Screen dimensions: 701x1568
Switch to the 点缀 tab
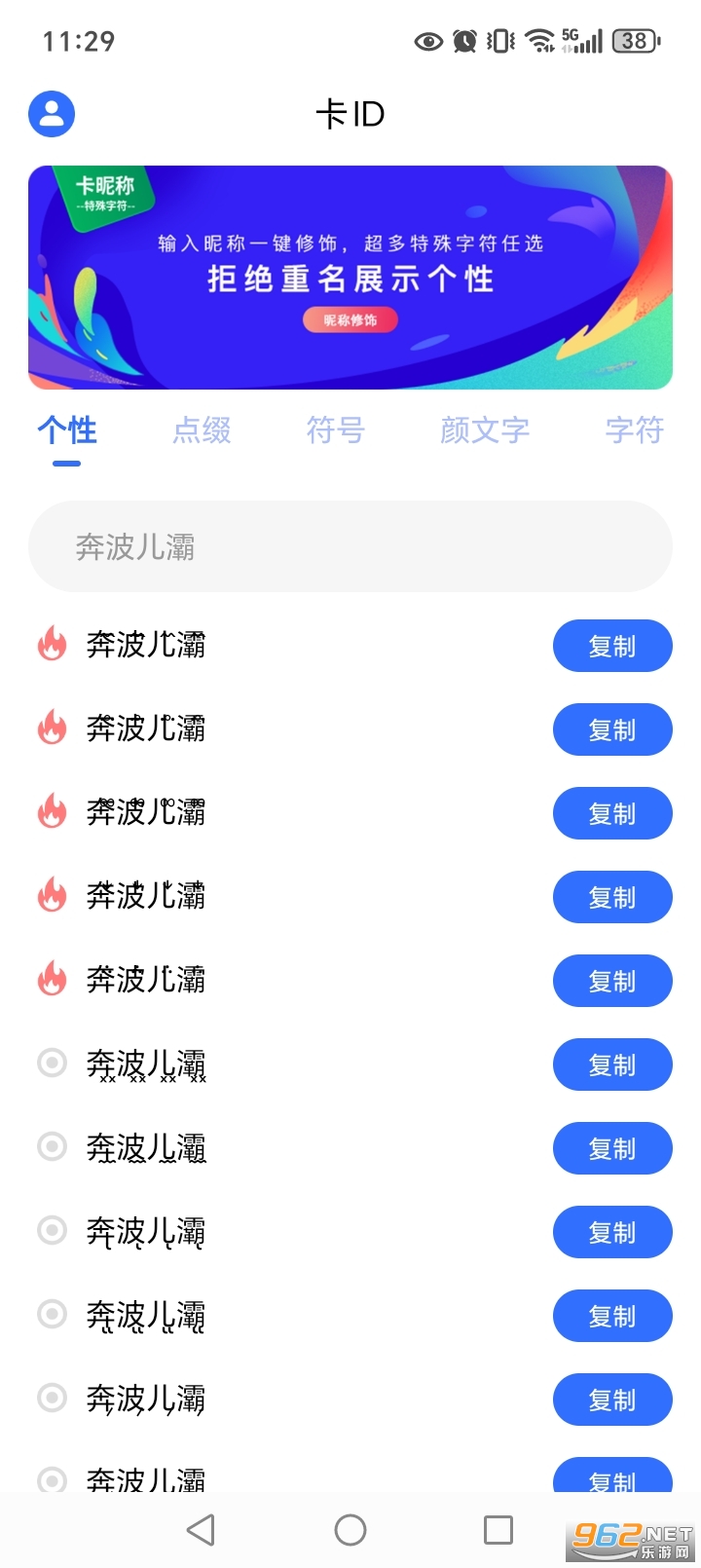point(201,430)
